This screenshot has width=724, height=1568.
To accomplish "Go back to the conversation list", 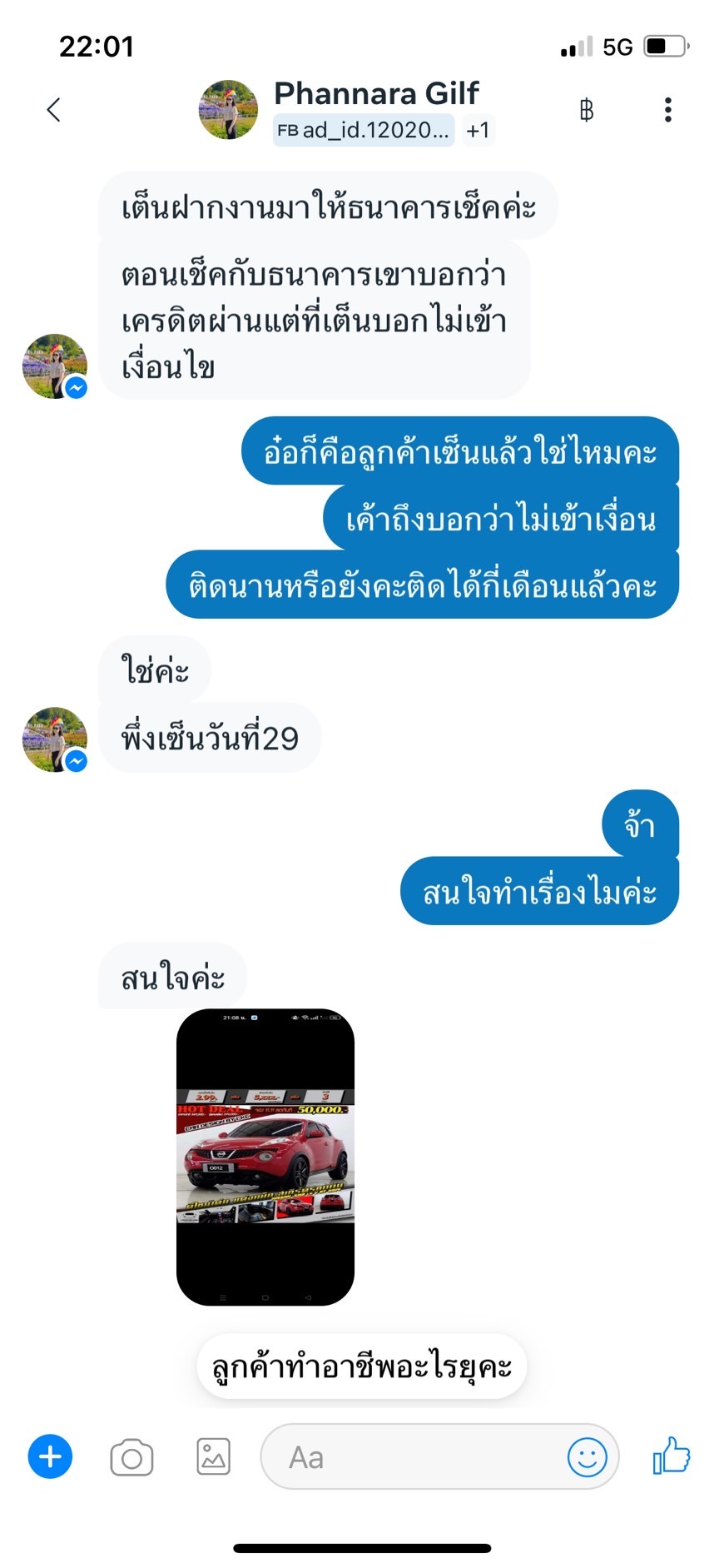I will pos(53,110).
